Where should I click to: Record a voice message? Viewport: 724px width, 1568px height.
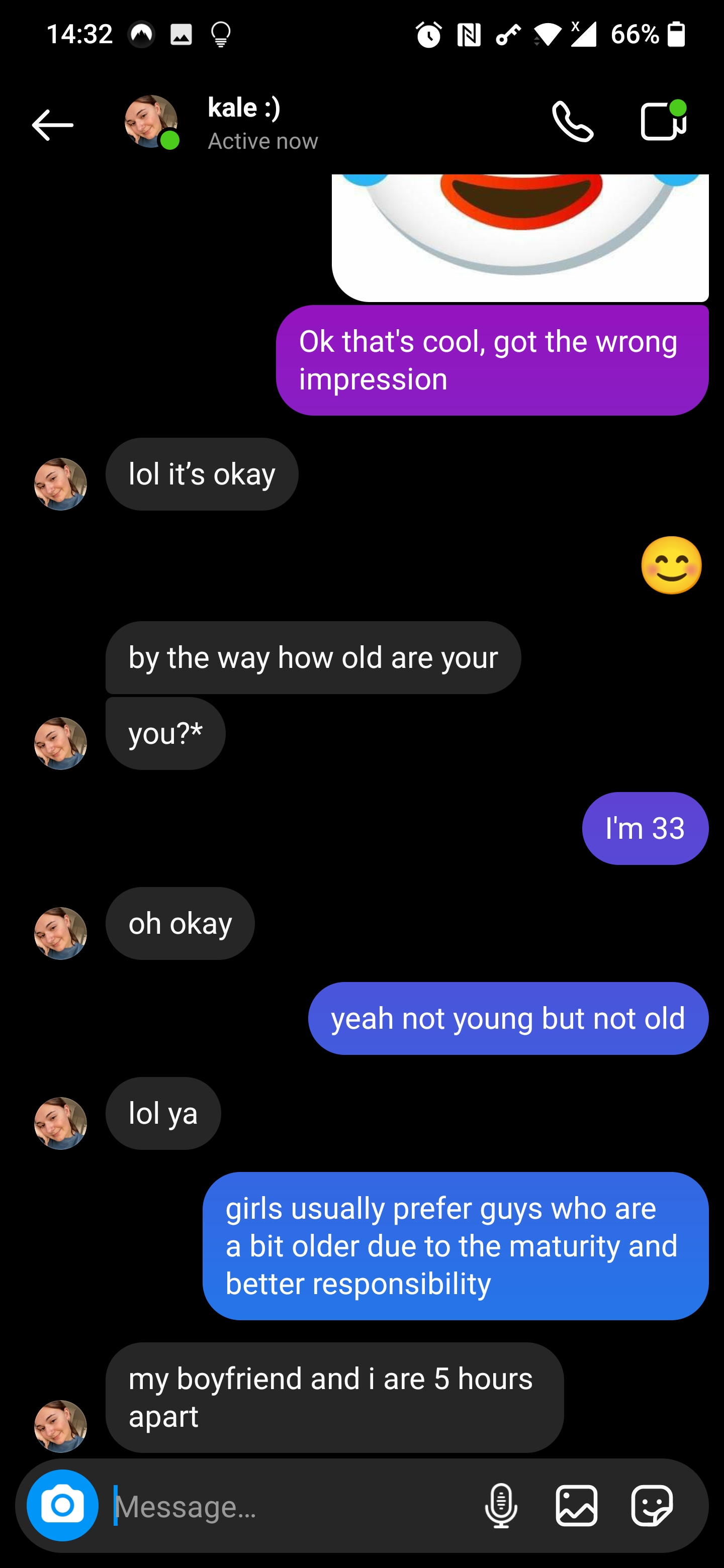(501, 1506)
